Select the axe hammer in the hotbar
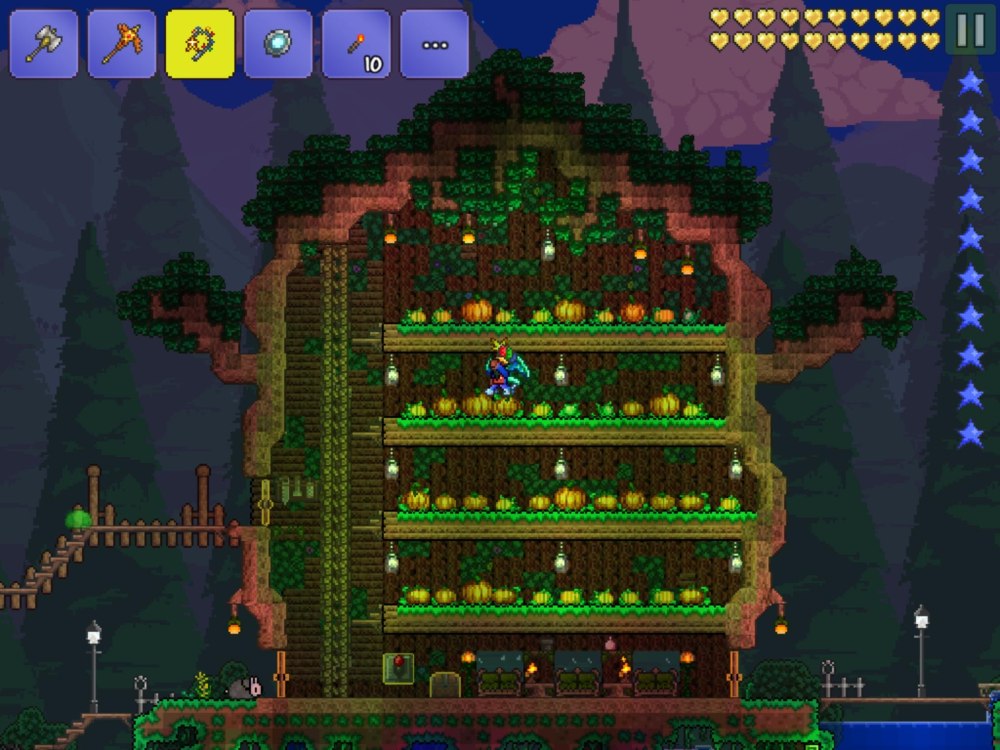 click(x=44, y=44)
